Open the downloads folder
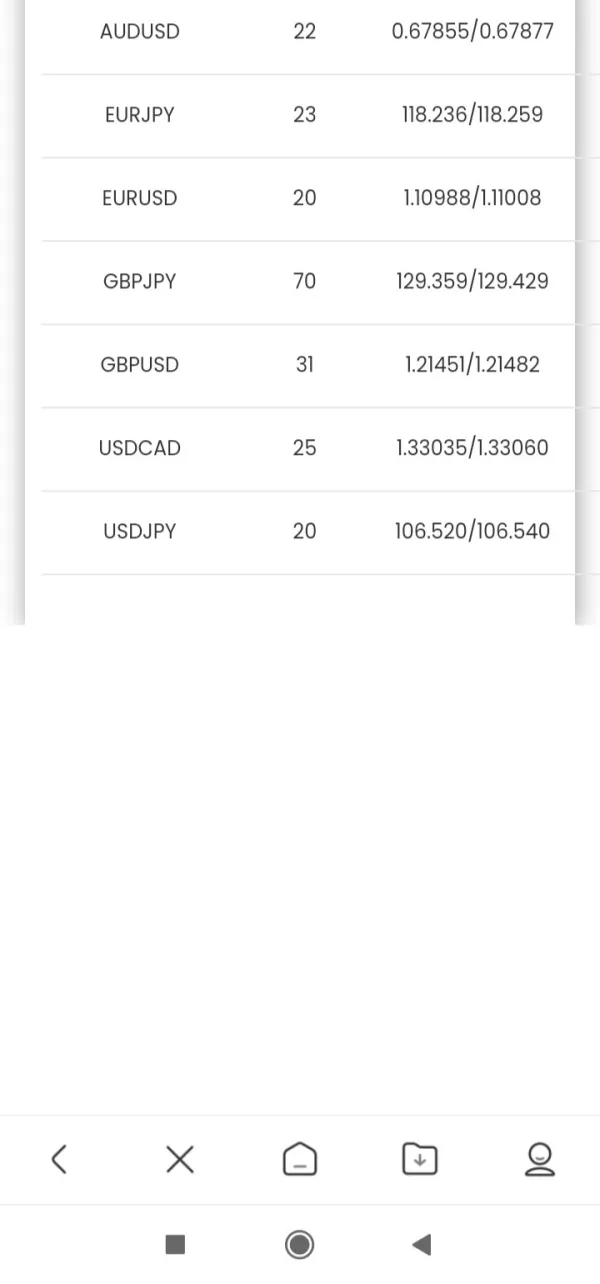This screenshot has height=1284, width=600. (420, 1160)
